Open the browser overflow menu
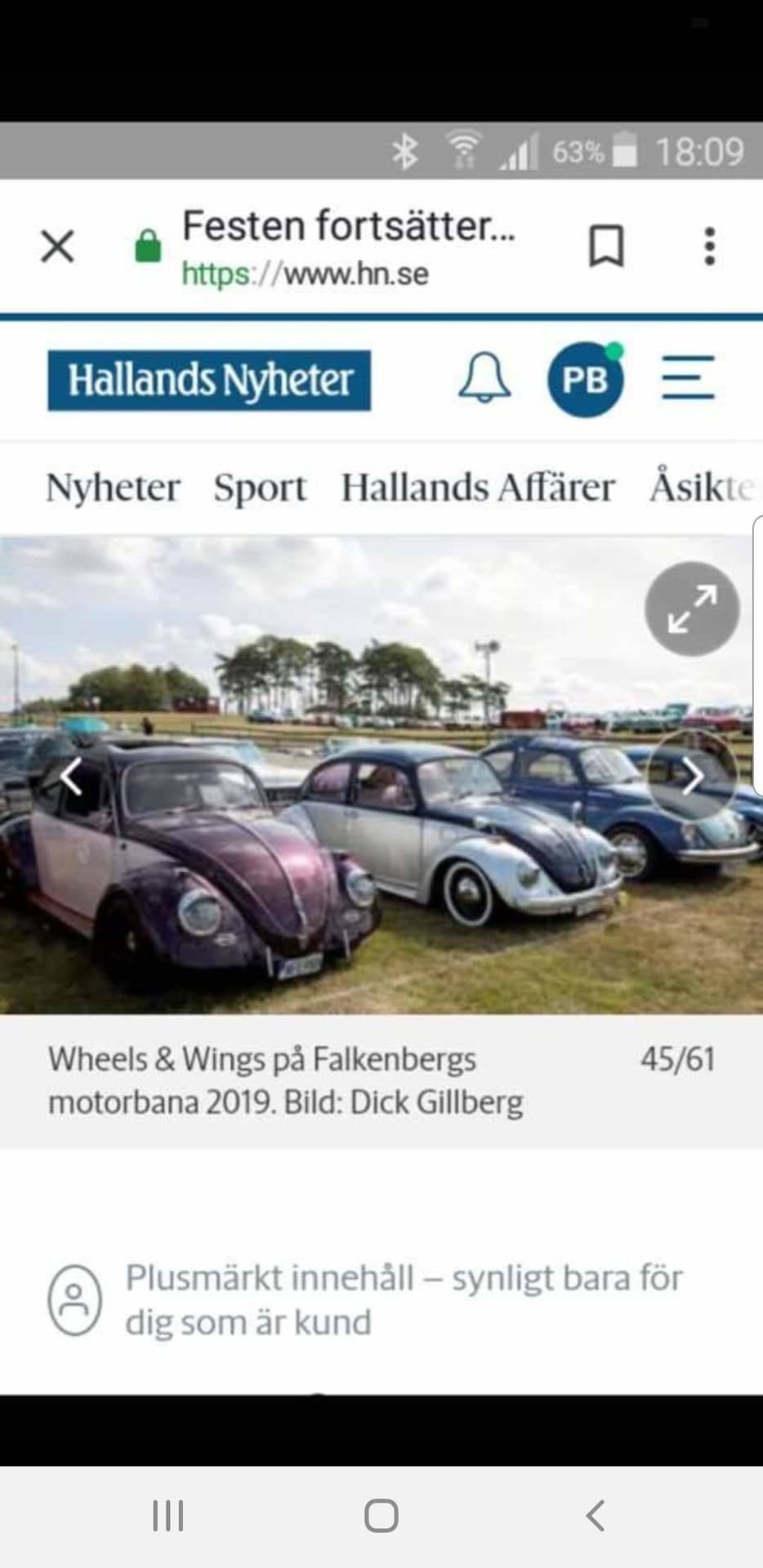This screenshot has width=763, height=1568. click(709, 246)
